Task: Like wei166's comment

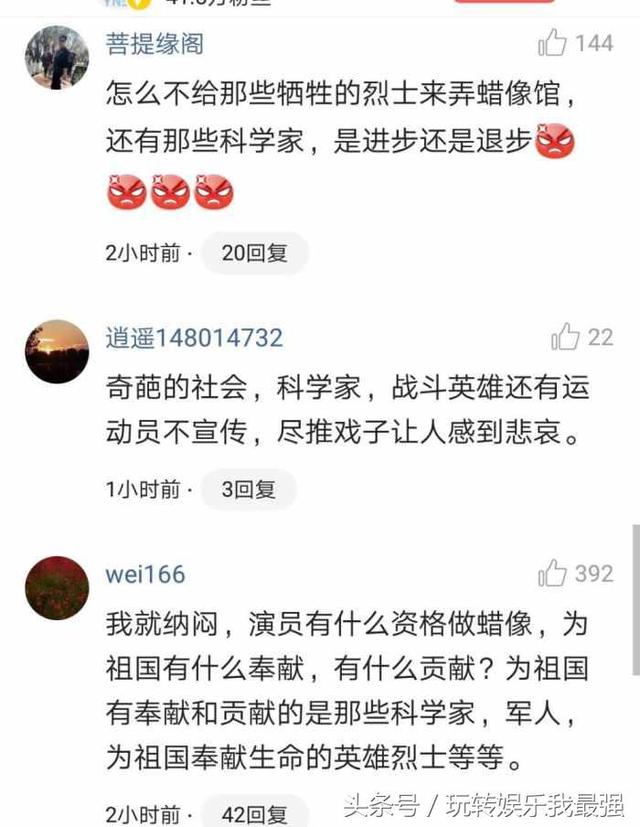Action: 552,574
